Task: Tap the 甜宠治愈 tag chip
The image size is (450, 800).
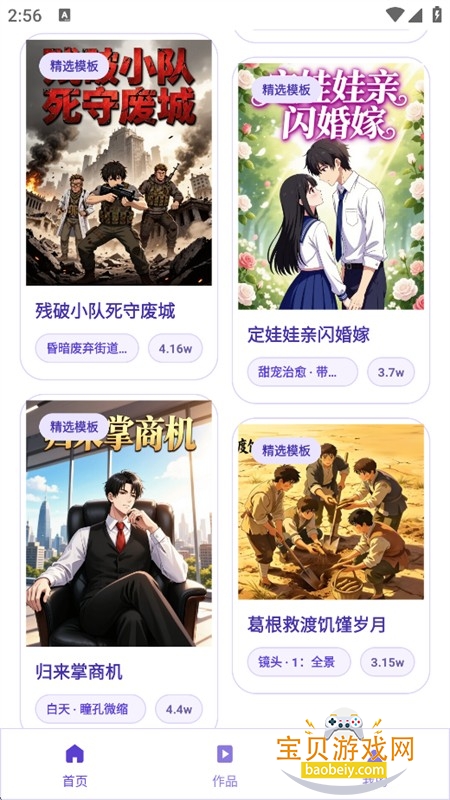Action: pos(303,372)
